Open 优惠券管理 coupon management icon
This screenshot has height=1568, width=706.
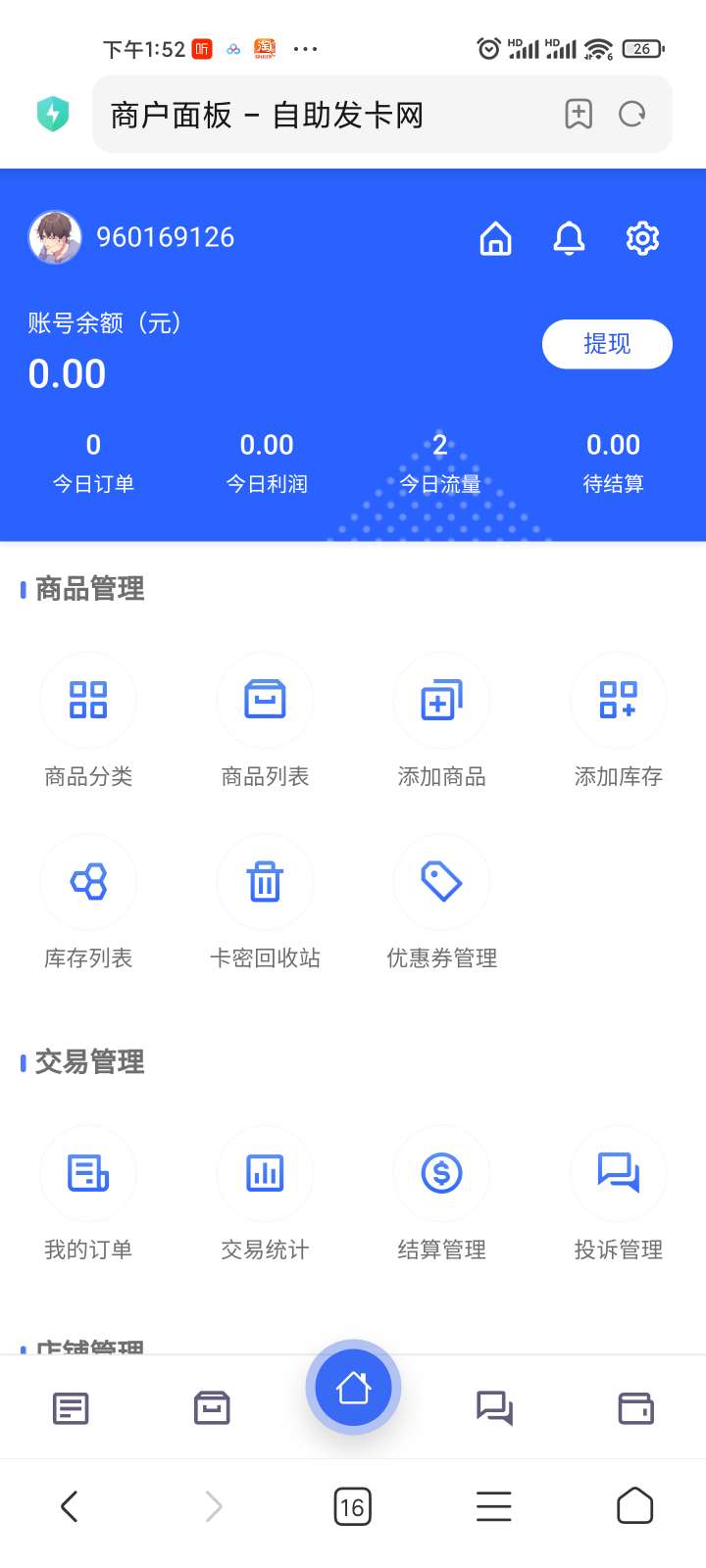point(441,881)
